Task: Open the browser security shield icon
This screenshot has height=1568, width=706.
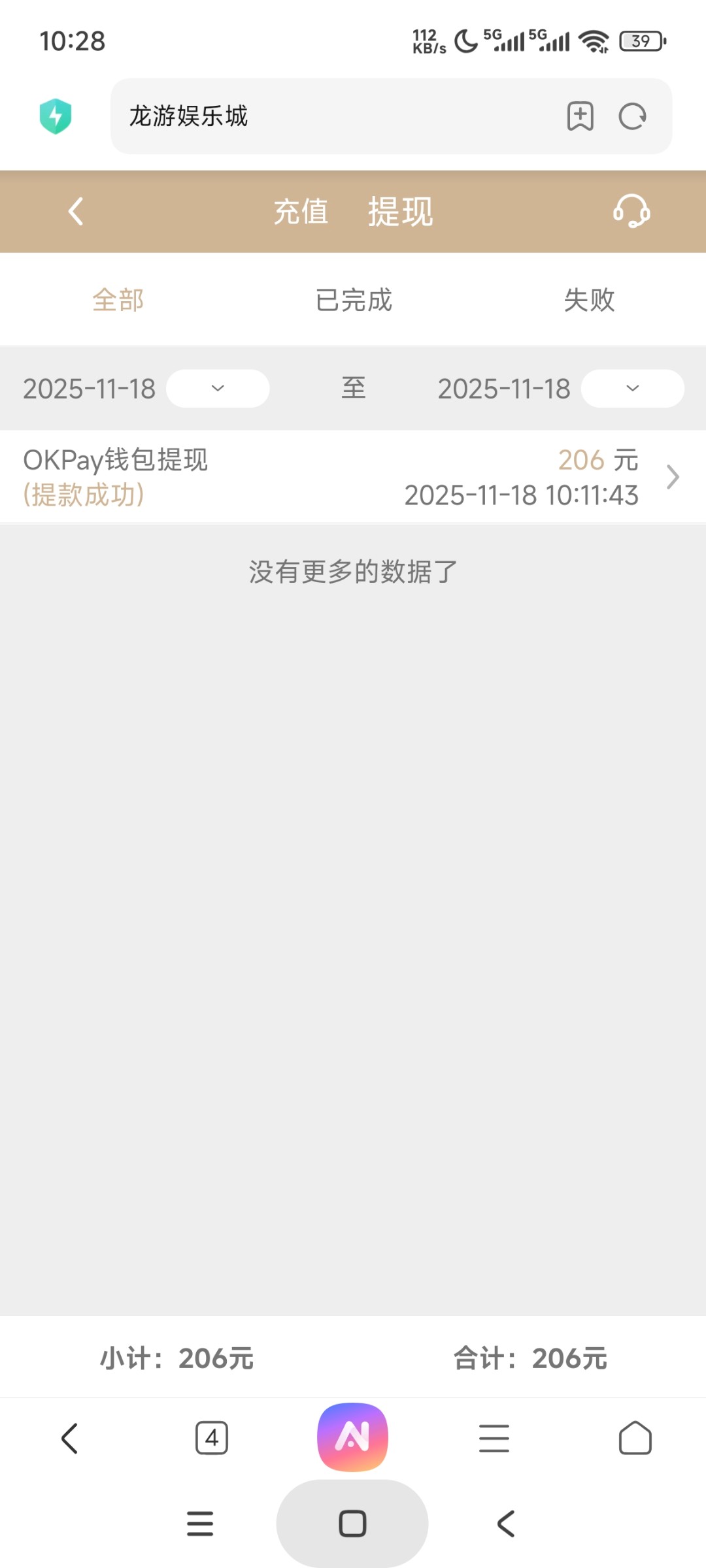Action: [x=56, y=116]
